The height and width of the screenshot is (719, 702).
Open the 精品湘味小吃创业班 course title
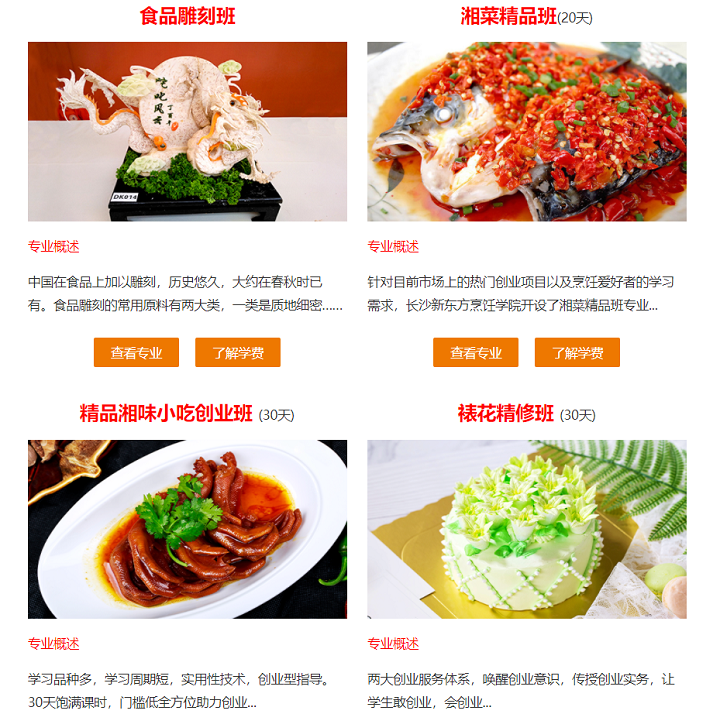click(x=166, y=414)
